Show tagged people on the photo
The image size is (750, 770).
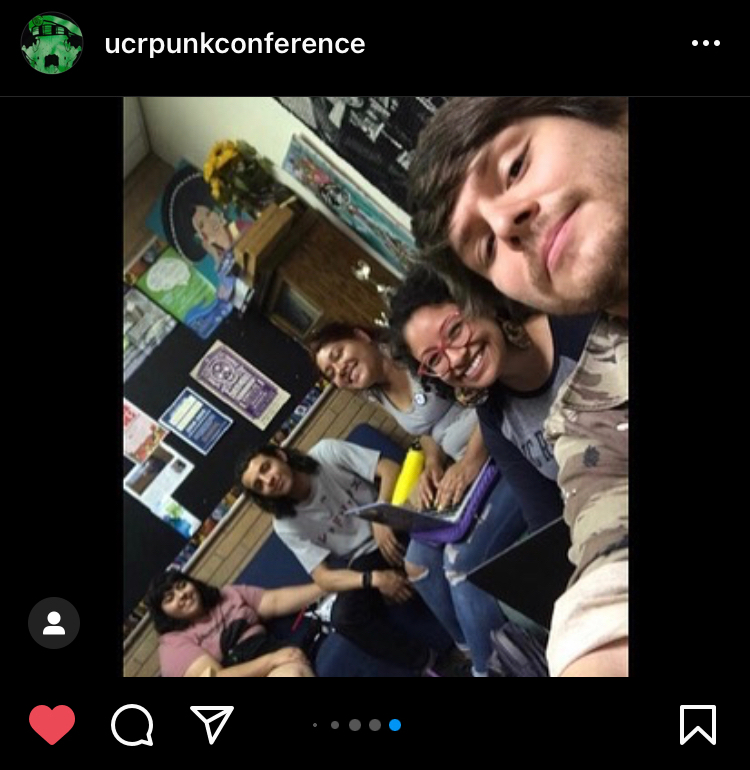(54, 623)
